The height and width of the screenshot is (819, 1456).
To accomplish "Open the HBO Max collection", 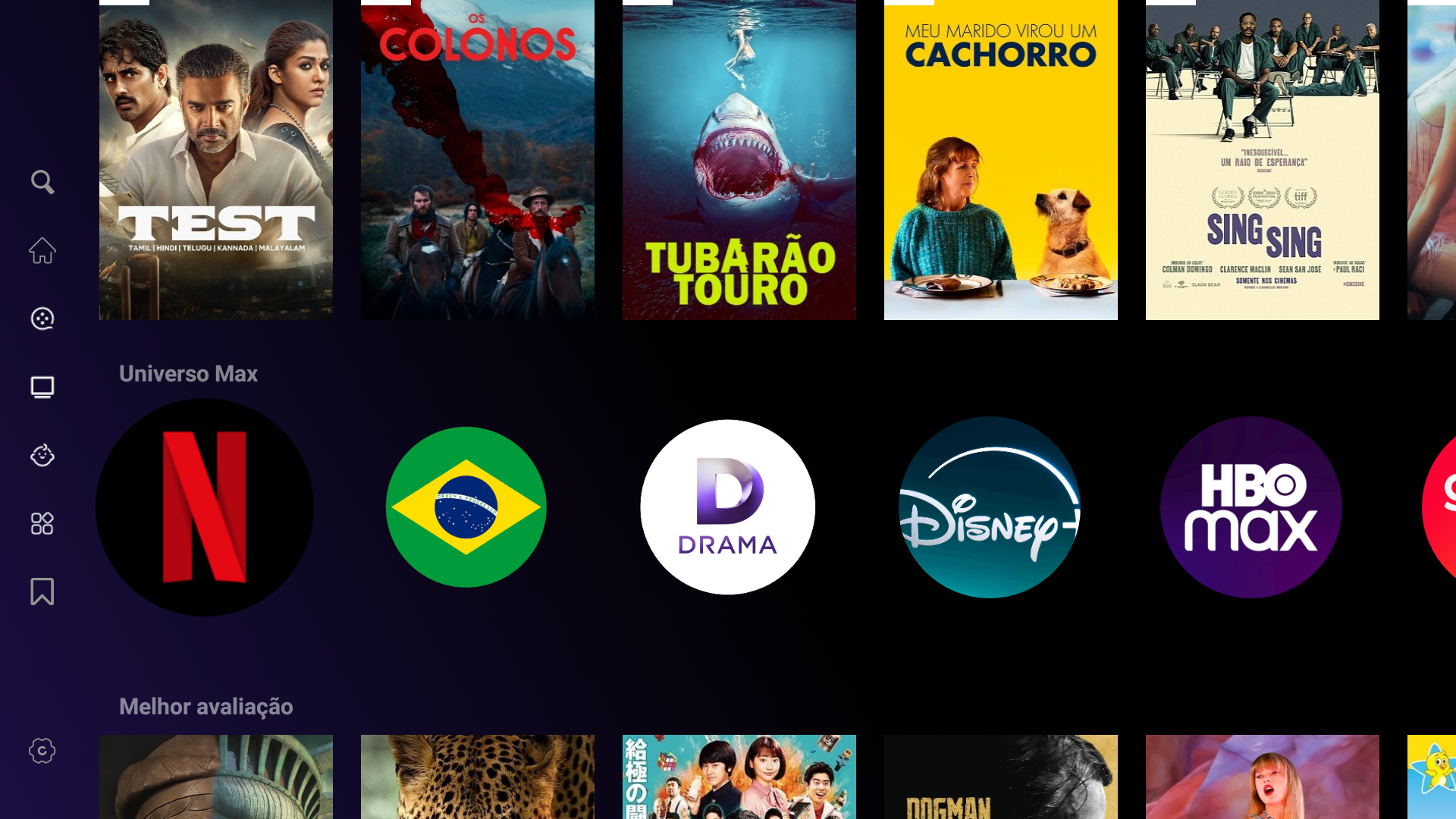I will 1251,507.
